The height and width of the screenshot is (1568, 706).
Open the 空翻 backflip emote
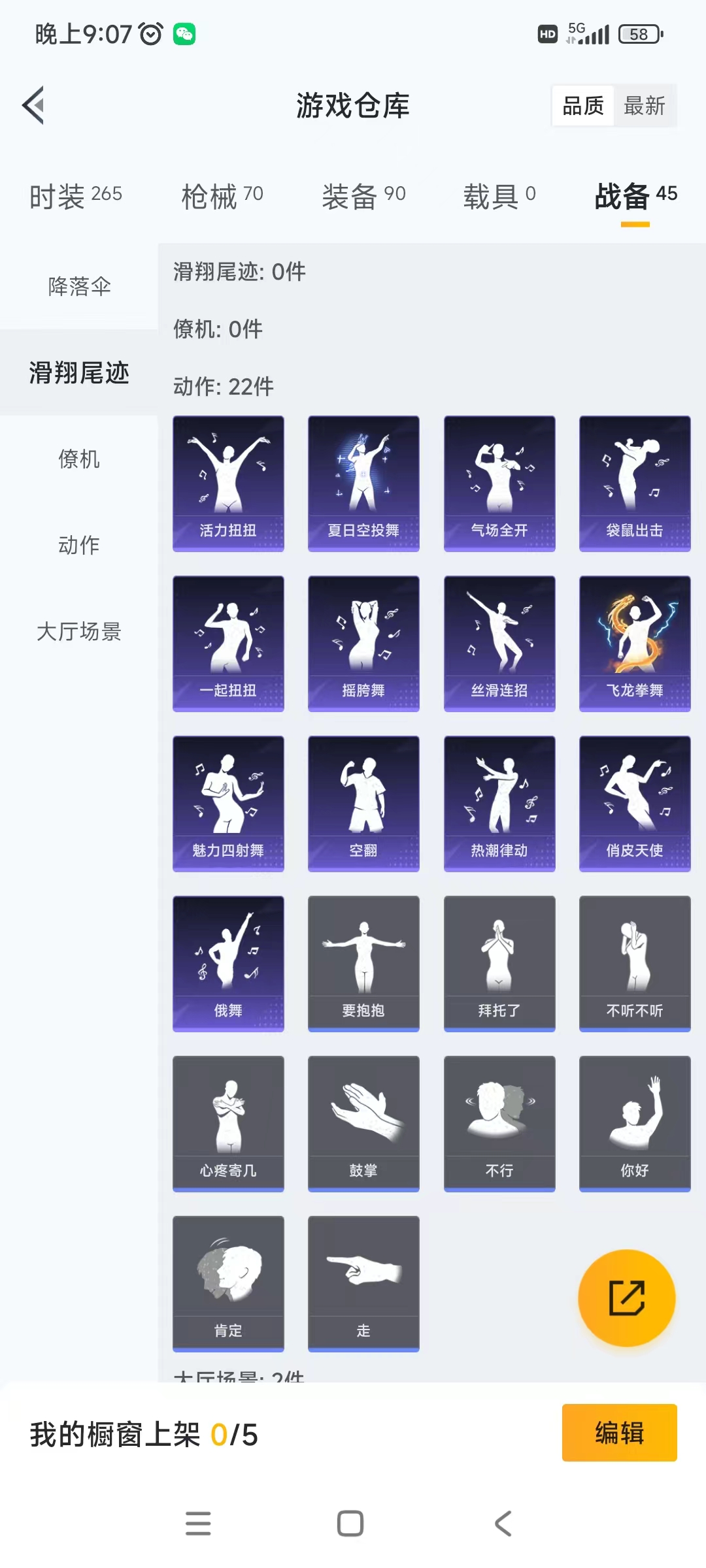[363, 804]
